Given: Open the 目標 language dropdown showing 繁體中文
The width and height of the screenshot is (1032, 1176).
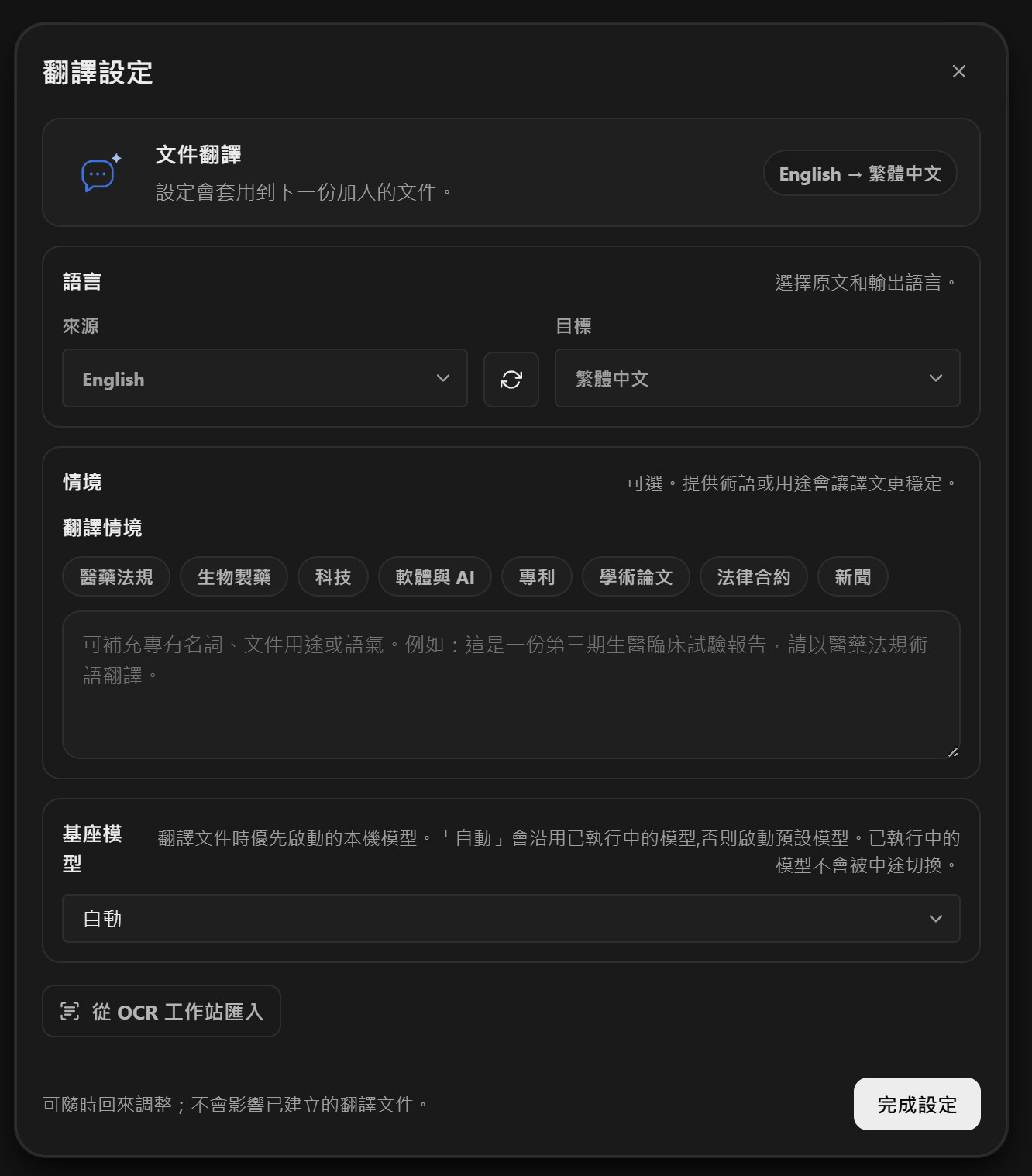Looking at the screenshot, I should 758,378.
